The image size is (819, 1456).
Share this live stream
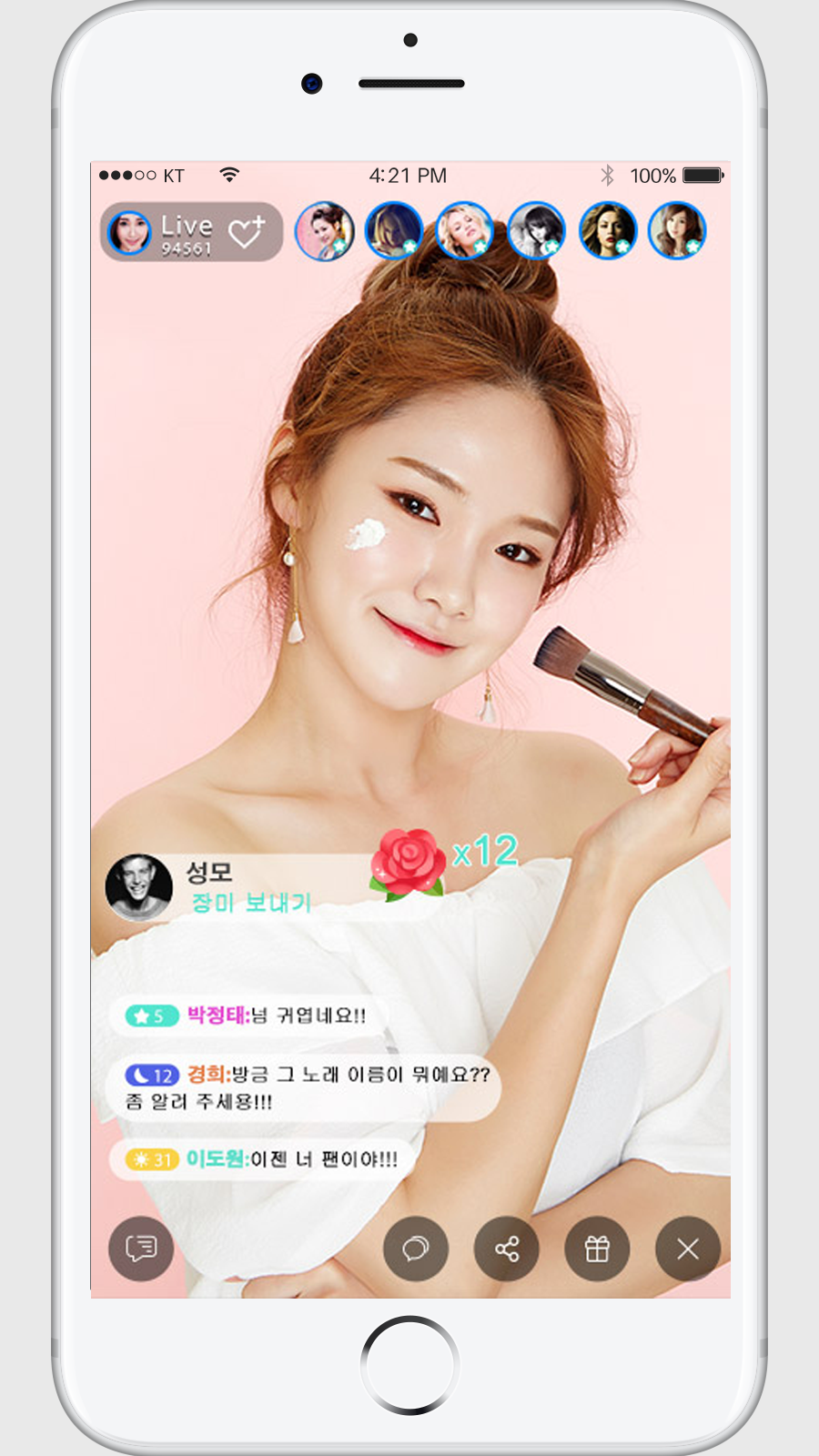[x=507, y=1249]
